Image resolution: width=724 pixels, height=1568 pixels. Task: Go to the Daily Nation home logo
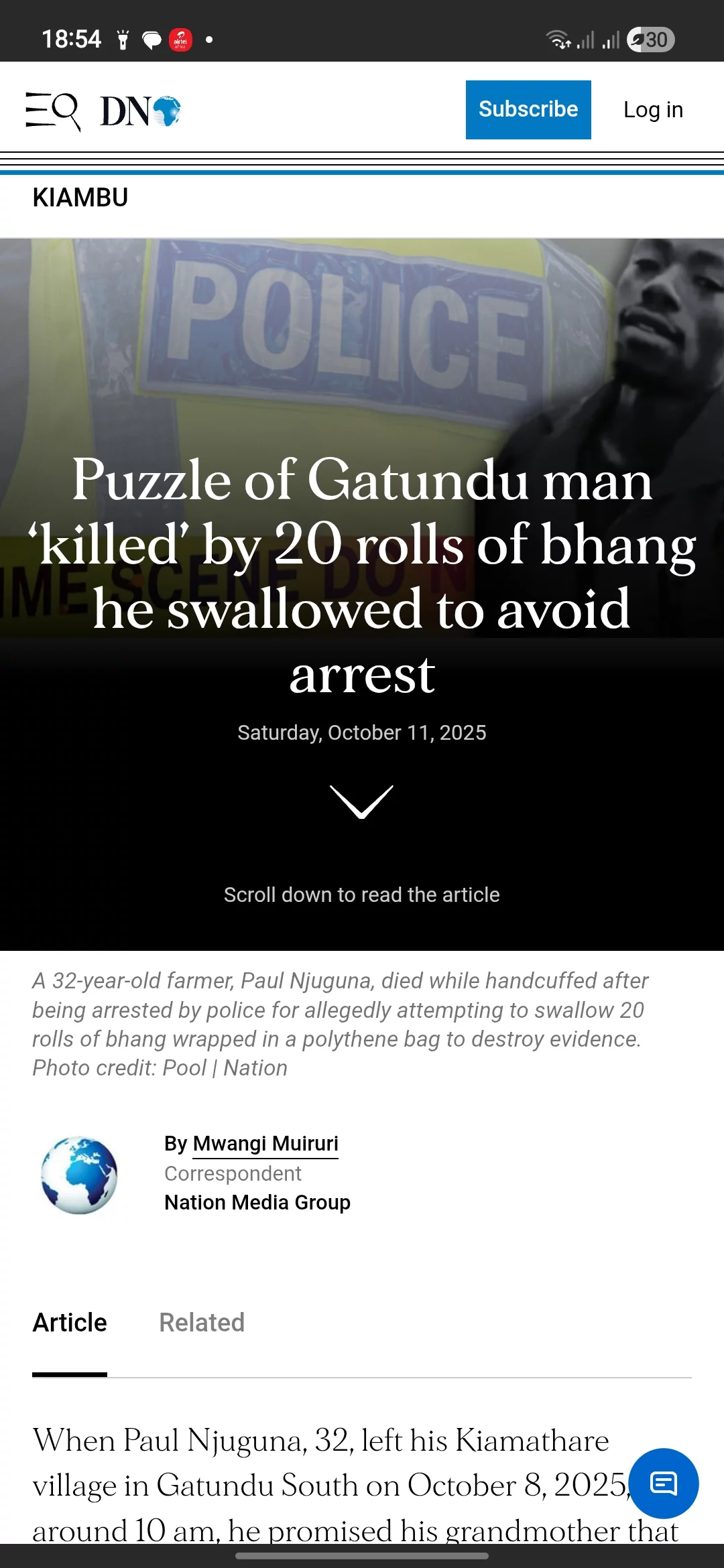pos(140,111)
